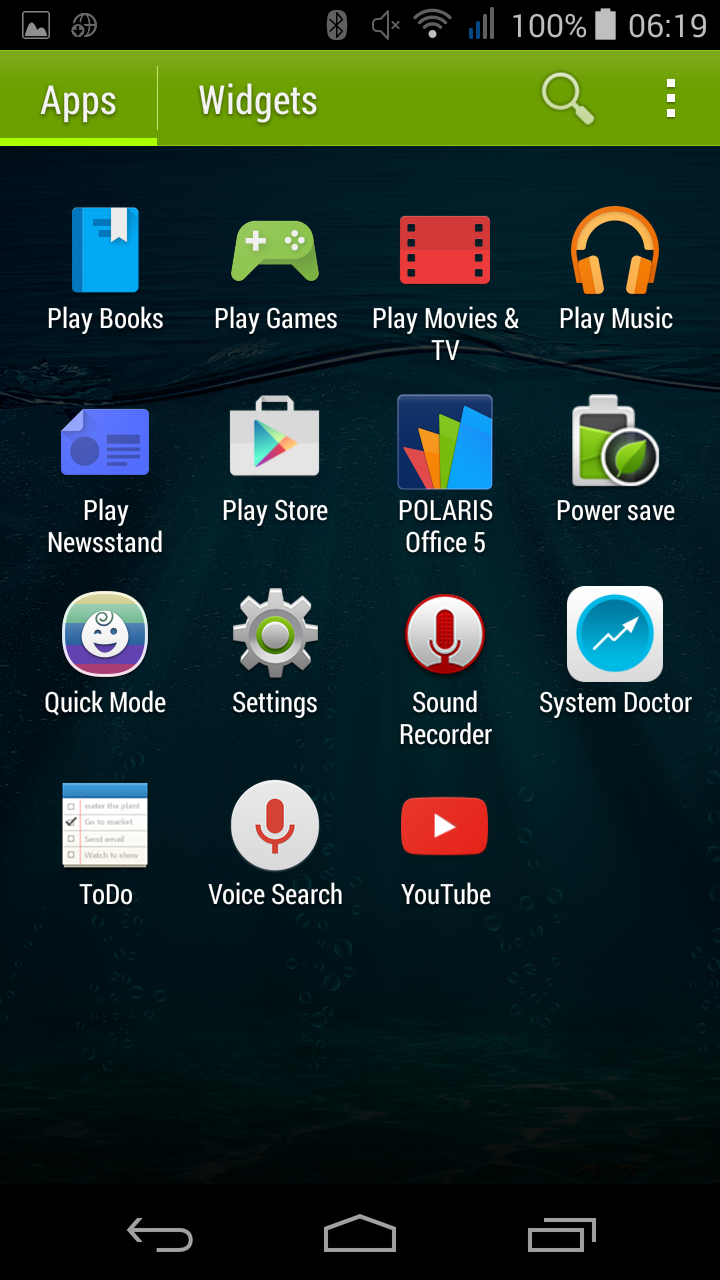
Task: Open YouTube
Action: click(x=445, y=826)
